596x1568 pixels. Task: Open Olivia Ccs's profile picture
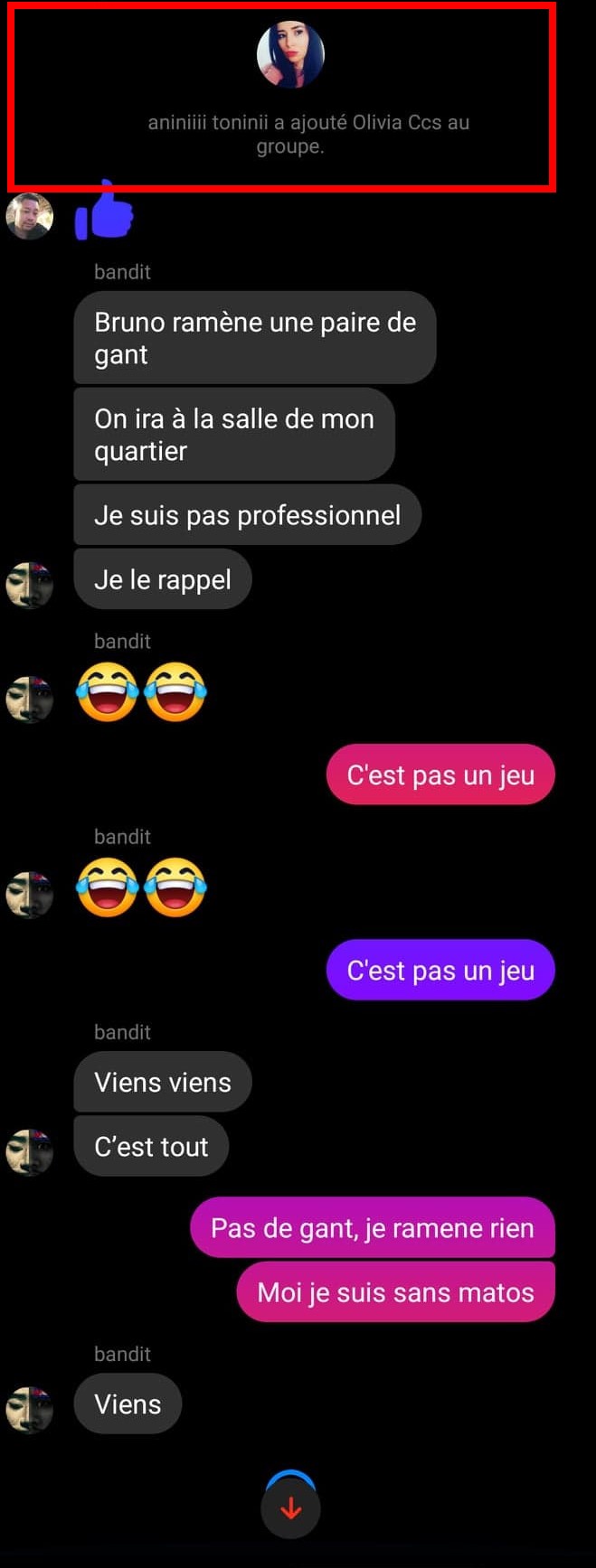(x=290, y=54)
